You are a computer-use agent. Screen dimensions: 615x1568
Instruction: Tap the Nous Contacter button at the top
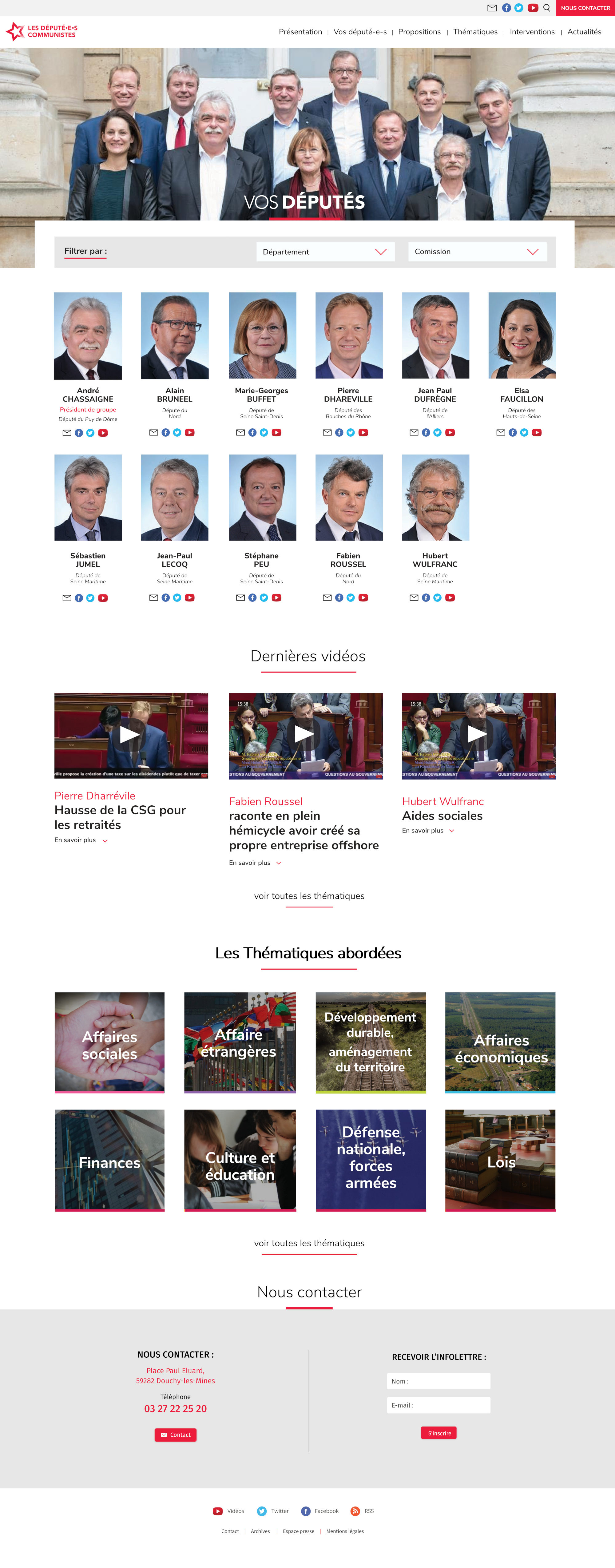click(x=585, y=8)
